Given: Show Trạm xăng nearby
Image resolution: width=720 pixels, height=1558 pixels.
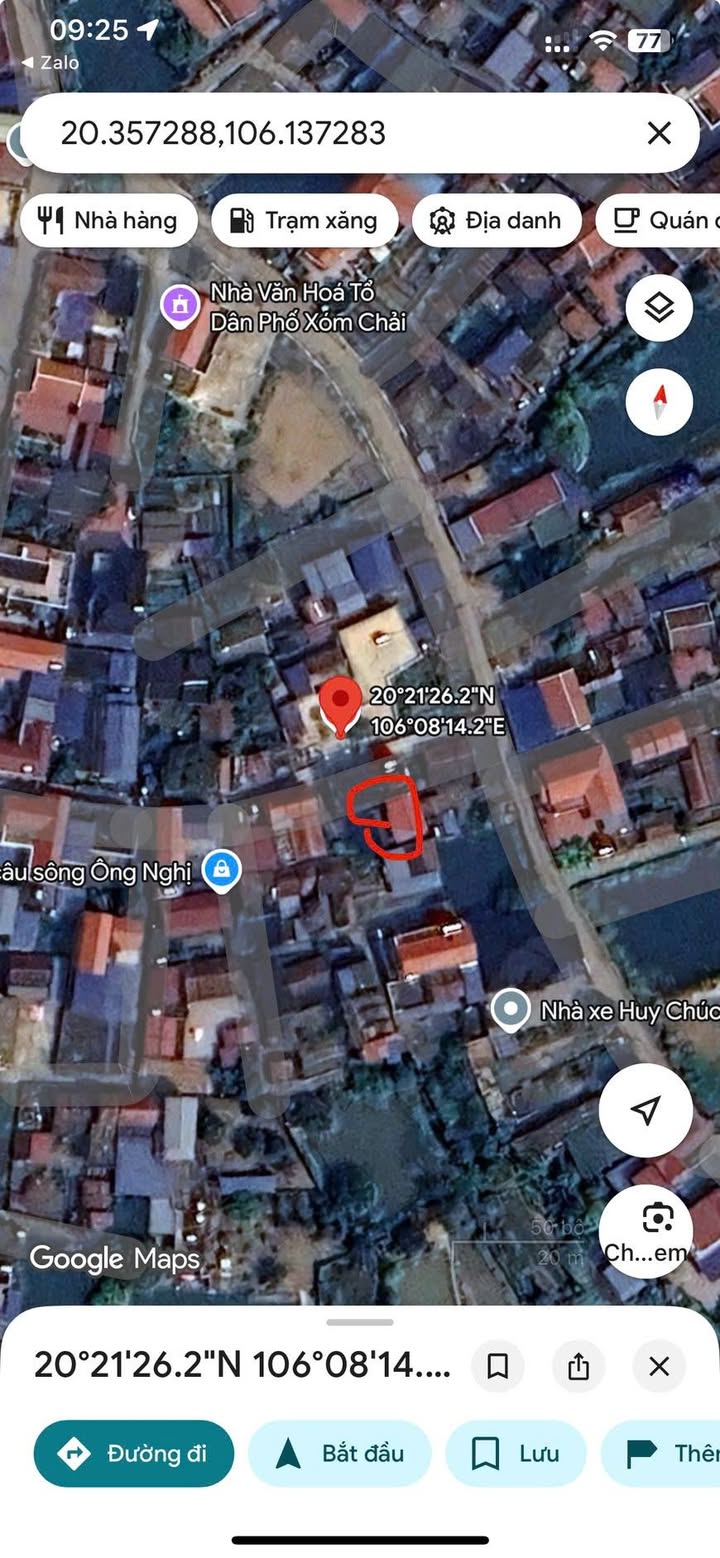Looking at the screenshot, I should pyautogui.click(x=304, y=221).
